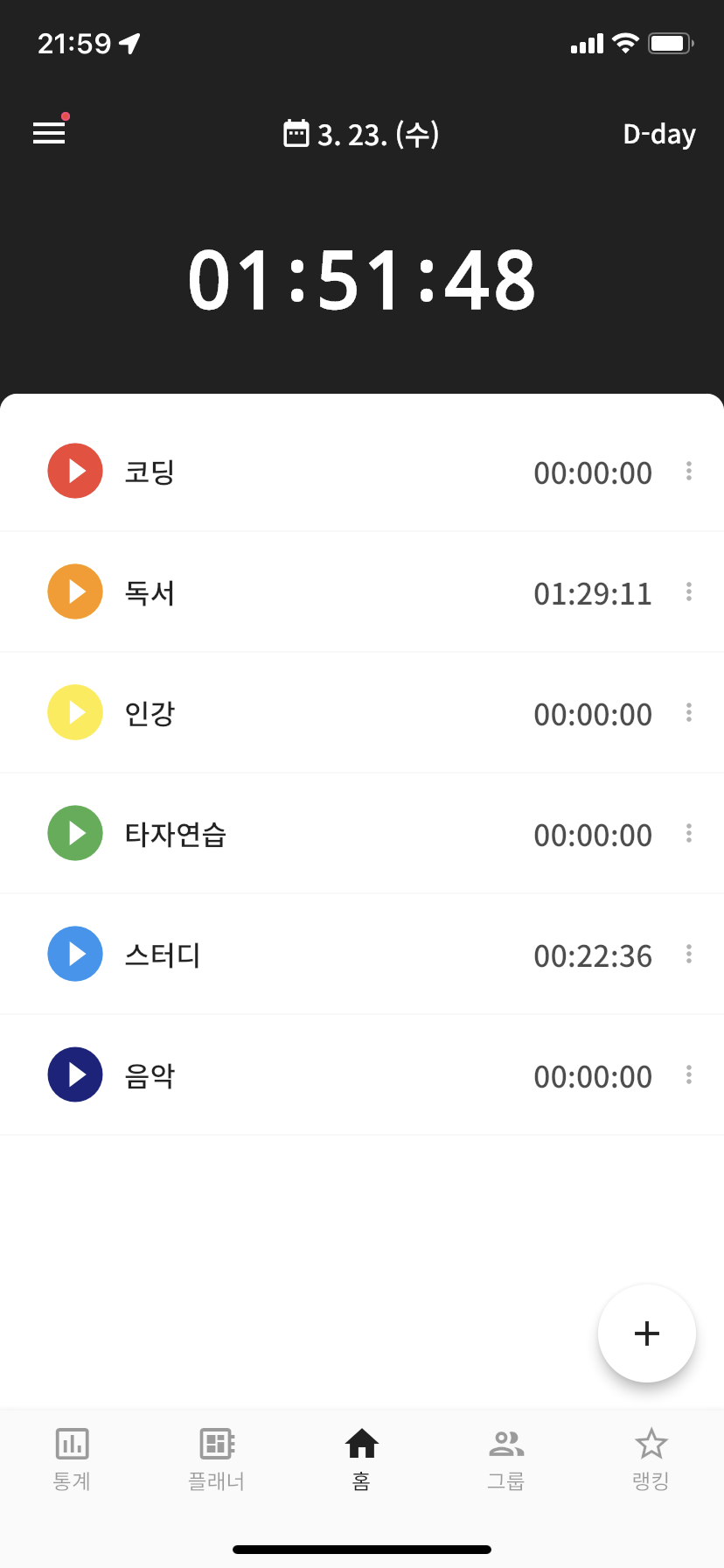Open more options for 음악
Viewport: 724px width, 1568px height.
pos(689,1075)
